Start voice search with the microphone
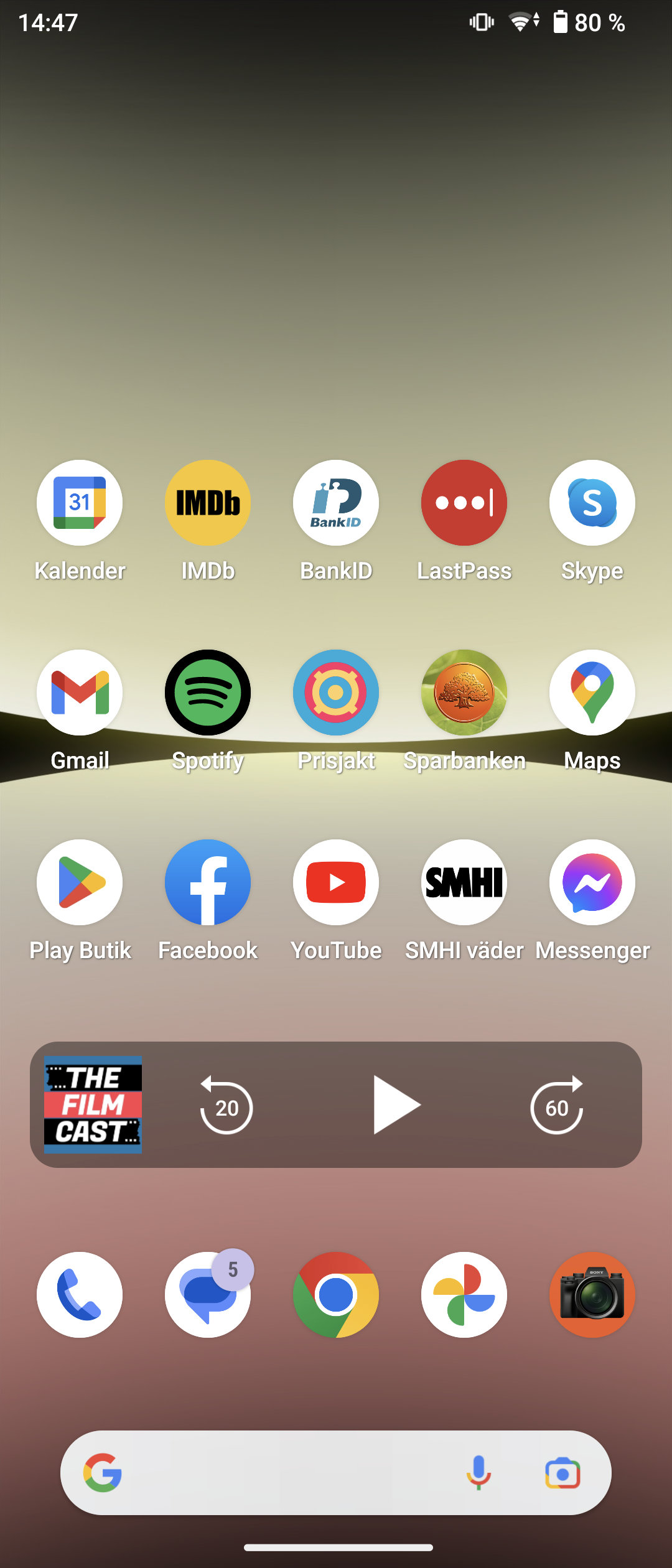This screenshot has width=672, height=1568. [478, 1473]
